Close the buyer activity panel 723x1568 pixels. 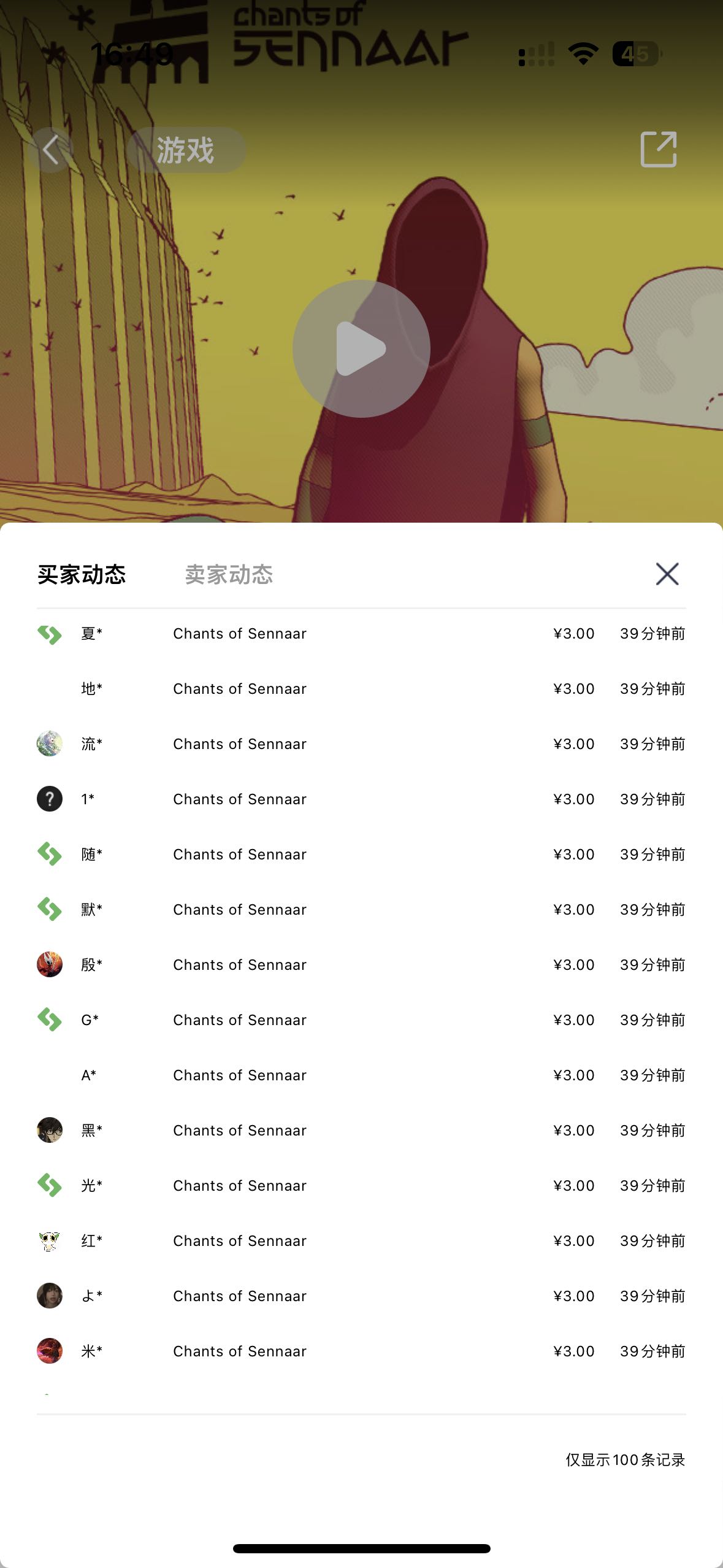coord(667,574)
